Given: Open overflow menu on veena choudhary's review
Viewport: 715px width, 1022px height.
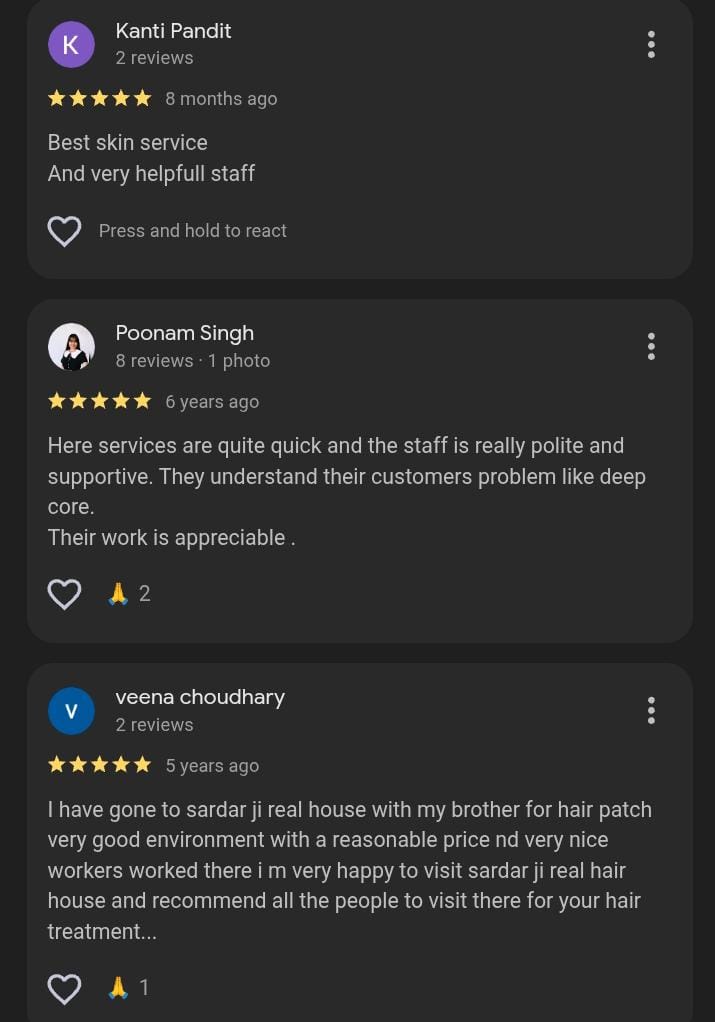Looking at the screenshot, I should click(651, 710).
